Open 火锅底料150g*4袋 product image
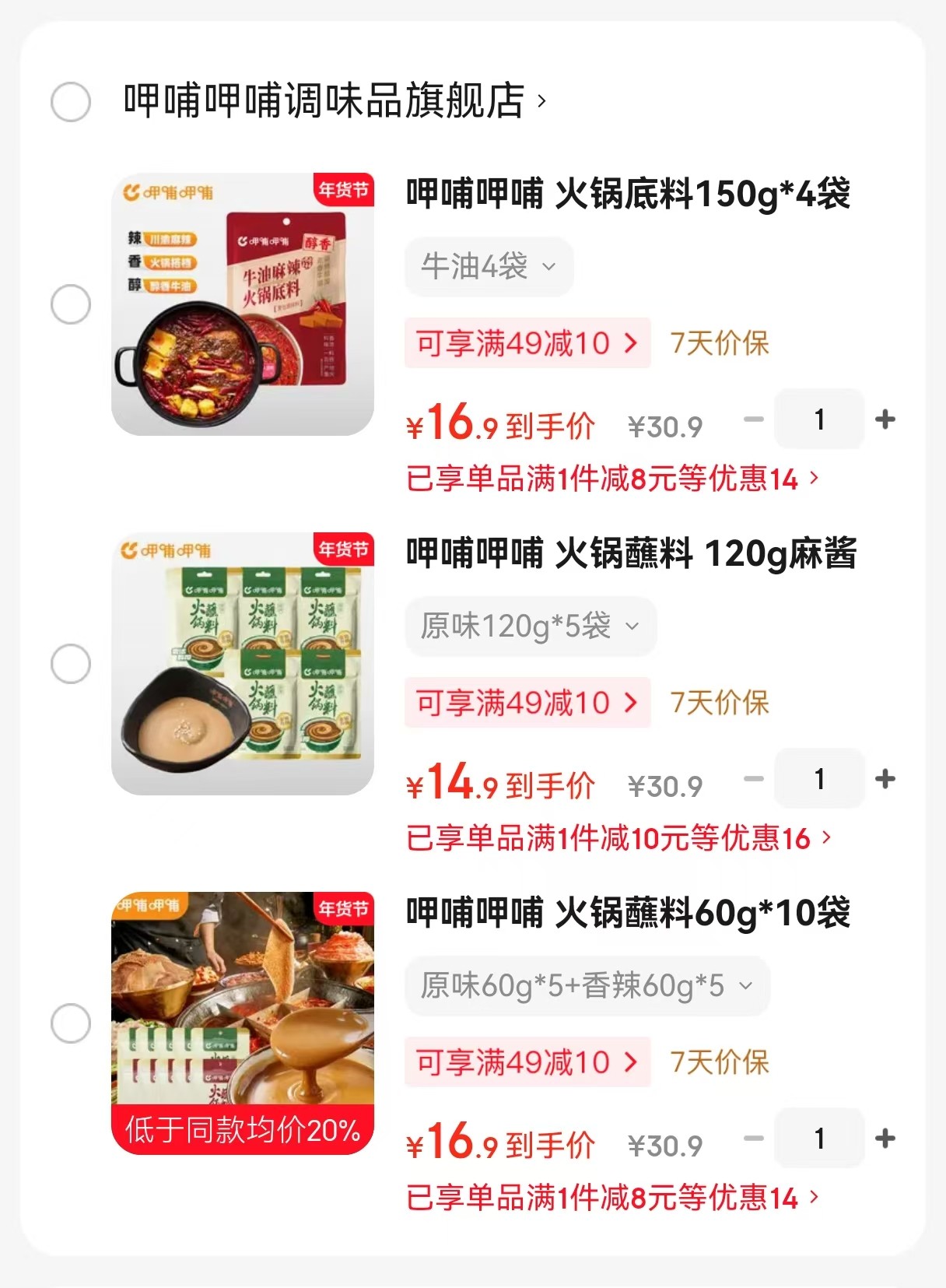This screenshot has width=946, height=1288. [x=243, y=304]
